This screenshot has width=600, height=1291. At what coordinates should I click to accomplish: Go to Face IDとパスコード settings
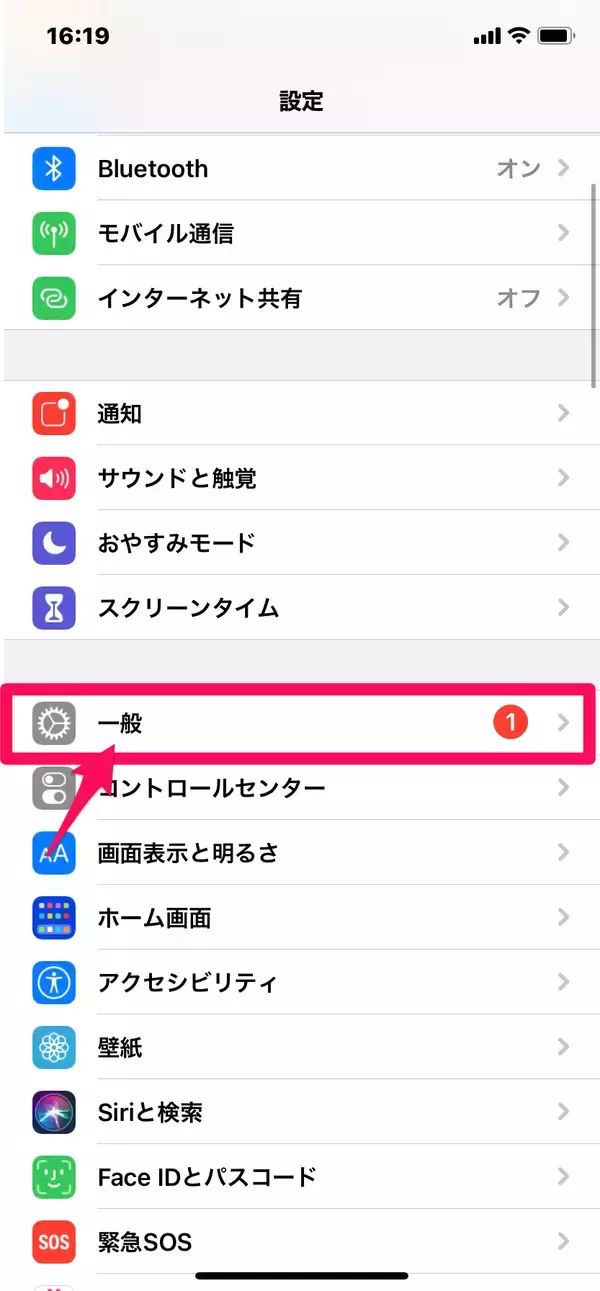300,1176
